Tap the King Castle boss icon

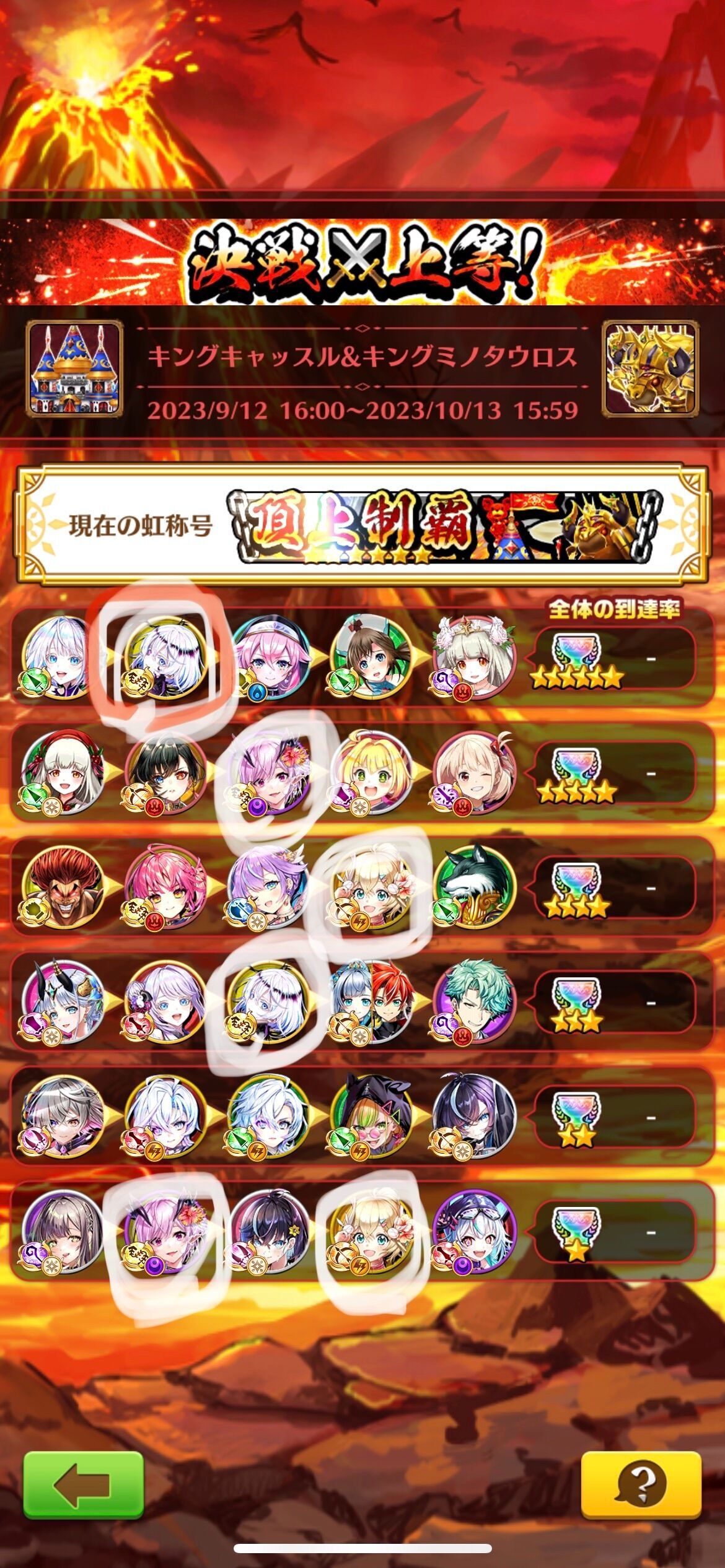tap(74, 369)
